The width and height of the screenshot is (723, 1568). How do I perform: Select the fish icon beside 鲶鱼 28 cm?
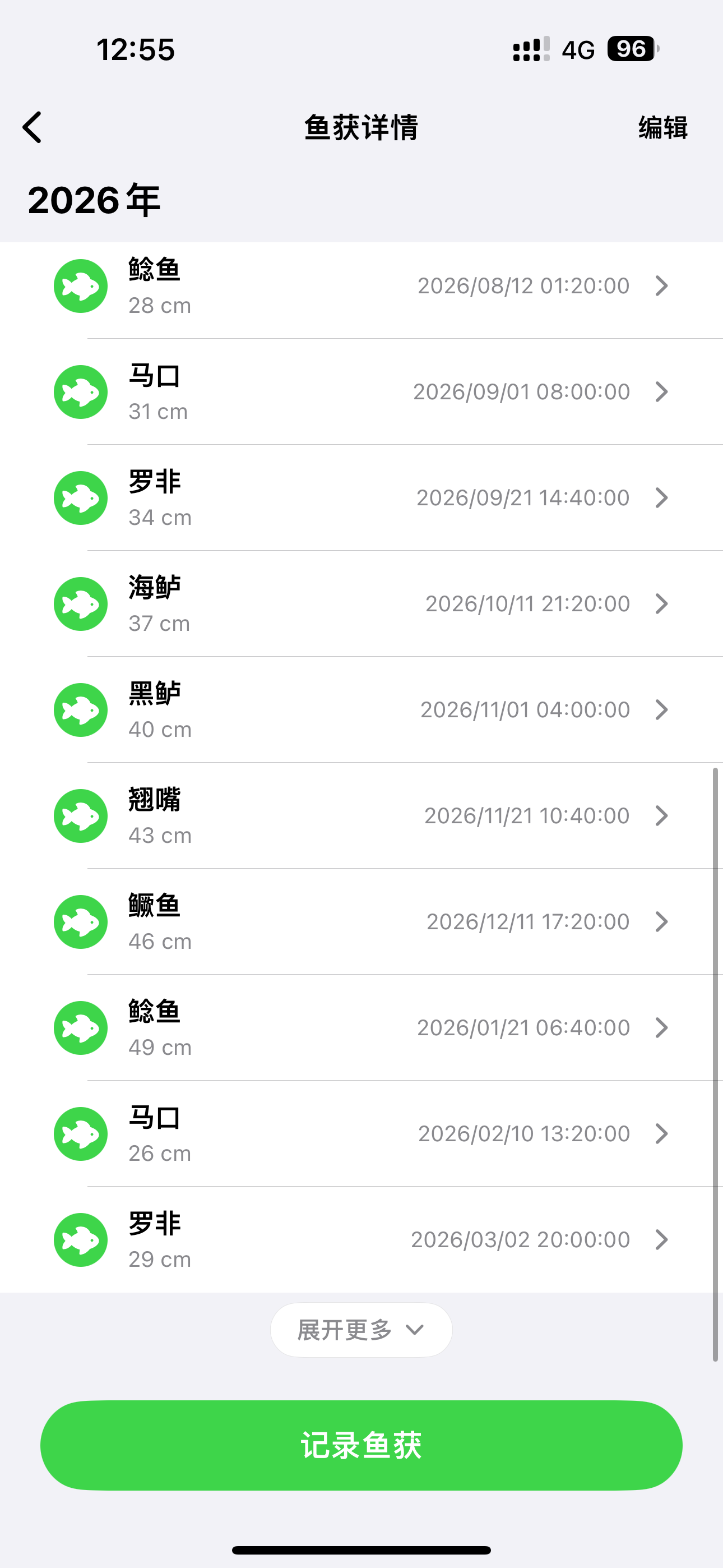coord(80,285)
